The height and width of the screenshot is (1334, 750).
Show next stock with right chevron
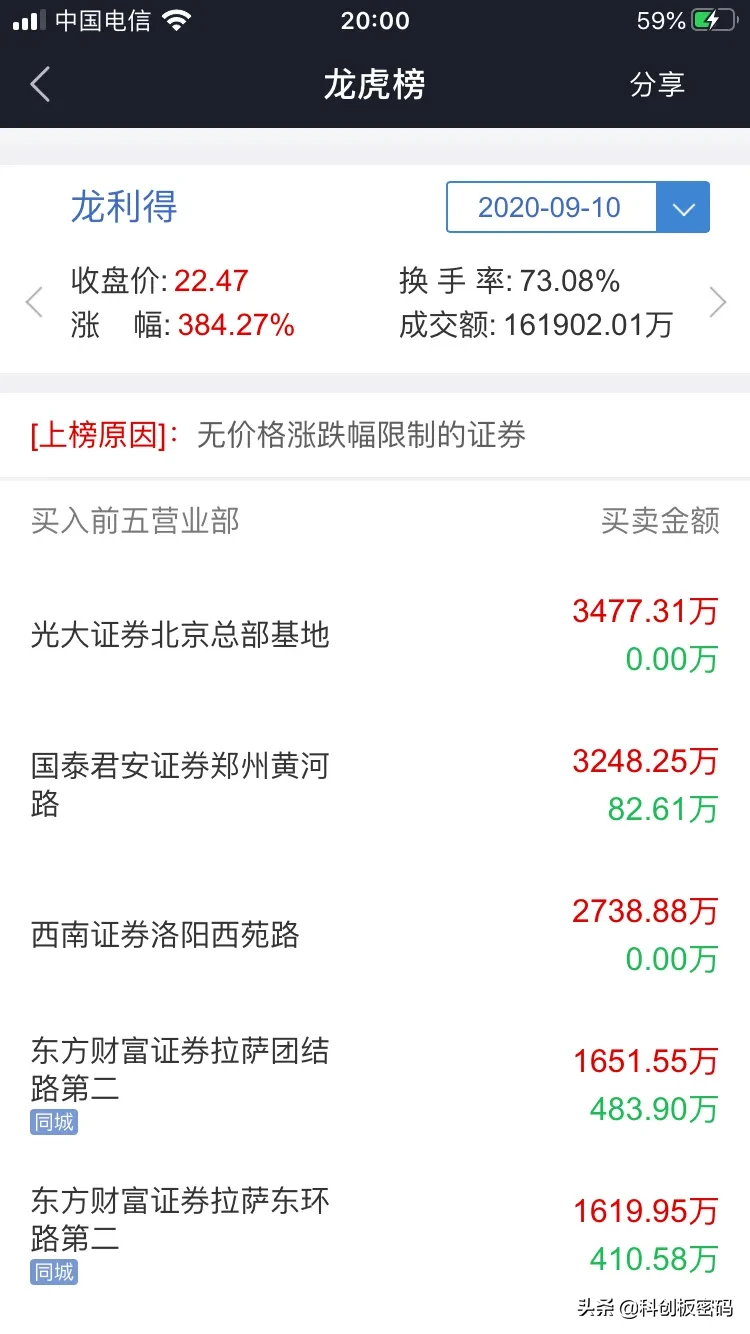click(717, 302)
